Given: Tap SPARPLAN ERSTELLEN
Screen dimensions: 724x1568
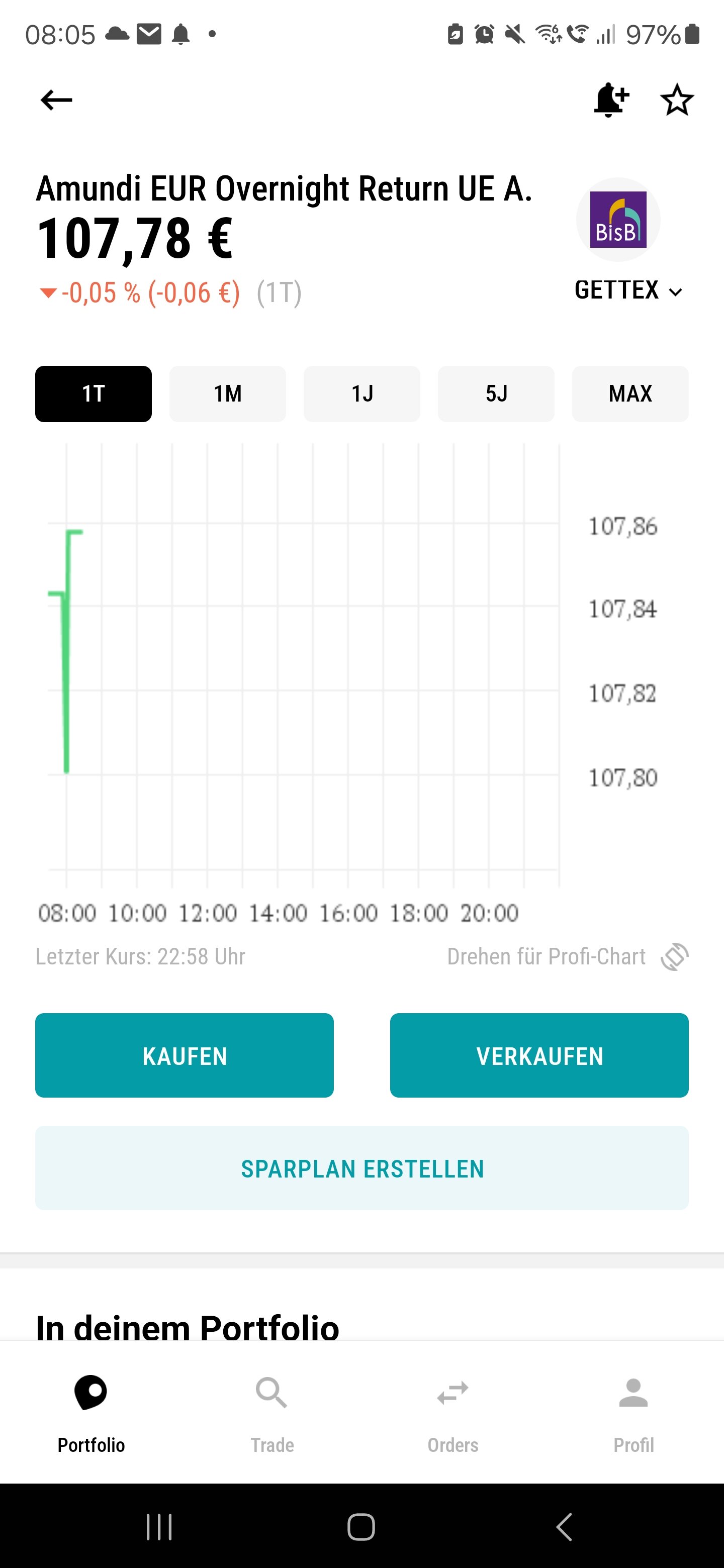Looking at the screenshot, I should point(361,1168).
